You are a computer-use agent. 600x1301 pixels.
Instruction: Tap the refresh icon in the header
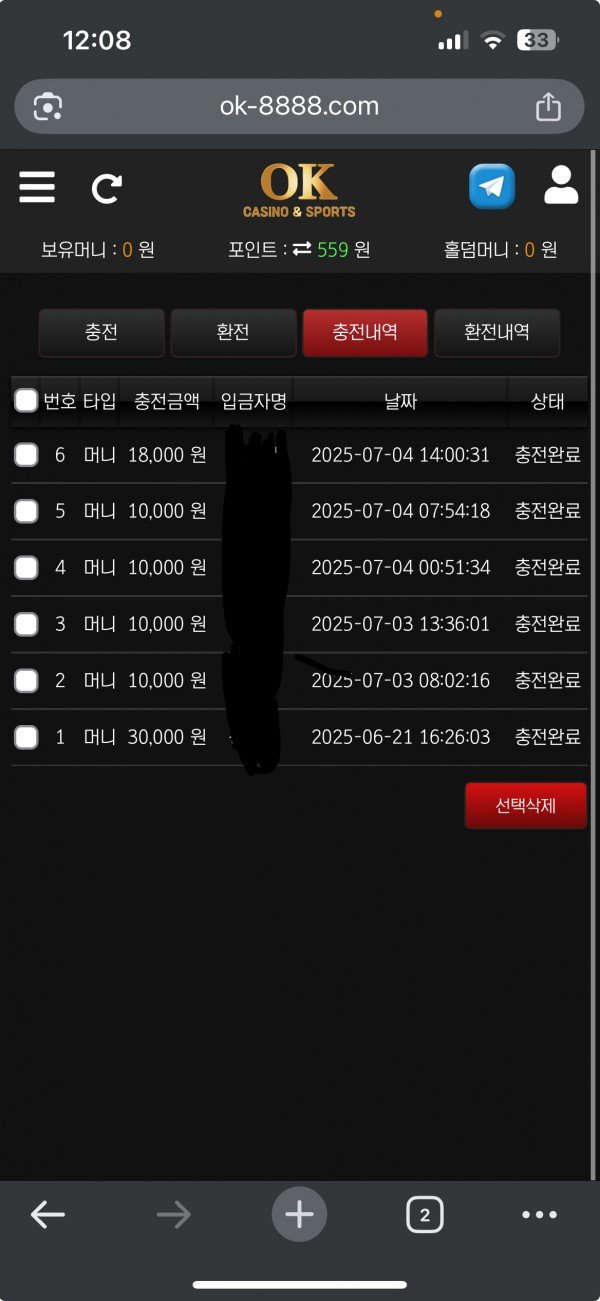click(x=107, y=188)
